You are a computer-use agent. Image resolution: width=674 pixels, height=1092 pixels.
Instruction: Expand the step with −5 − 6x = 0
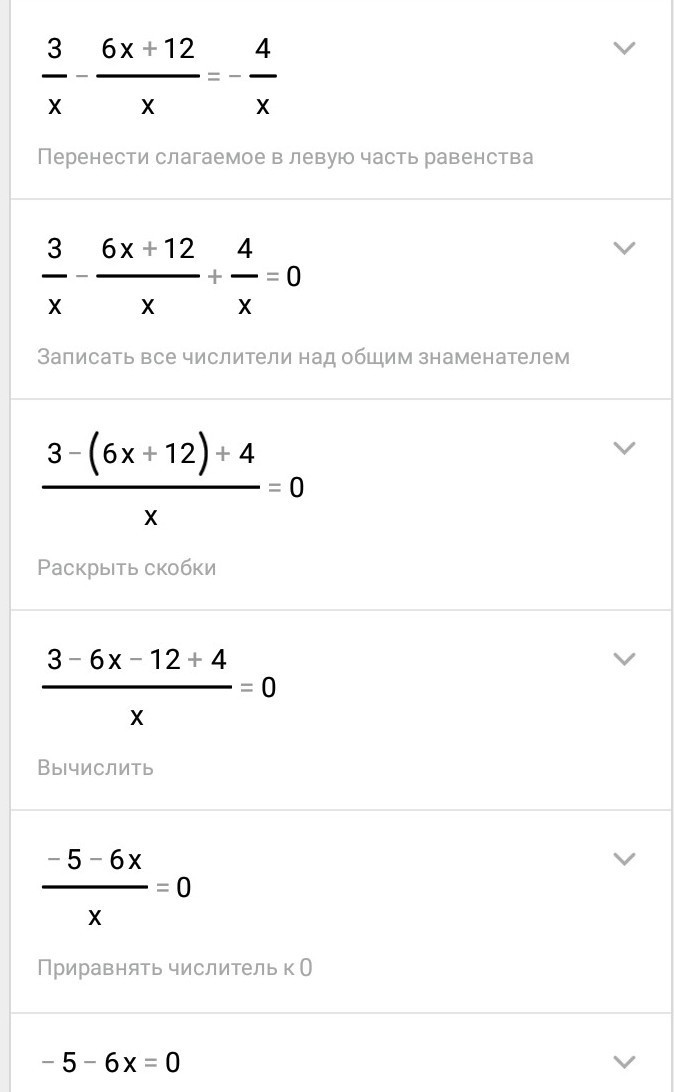(x=624, y=1061)
